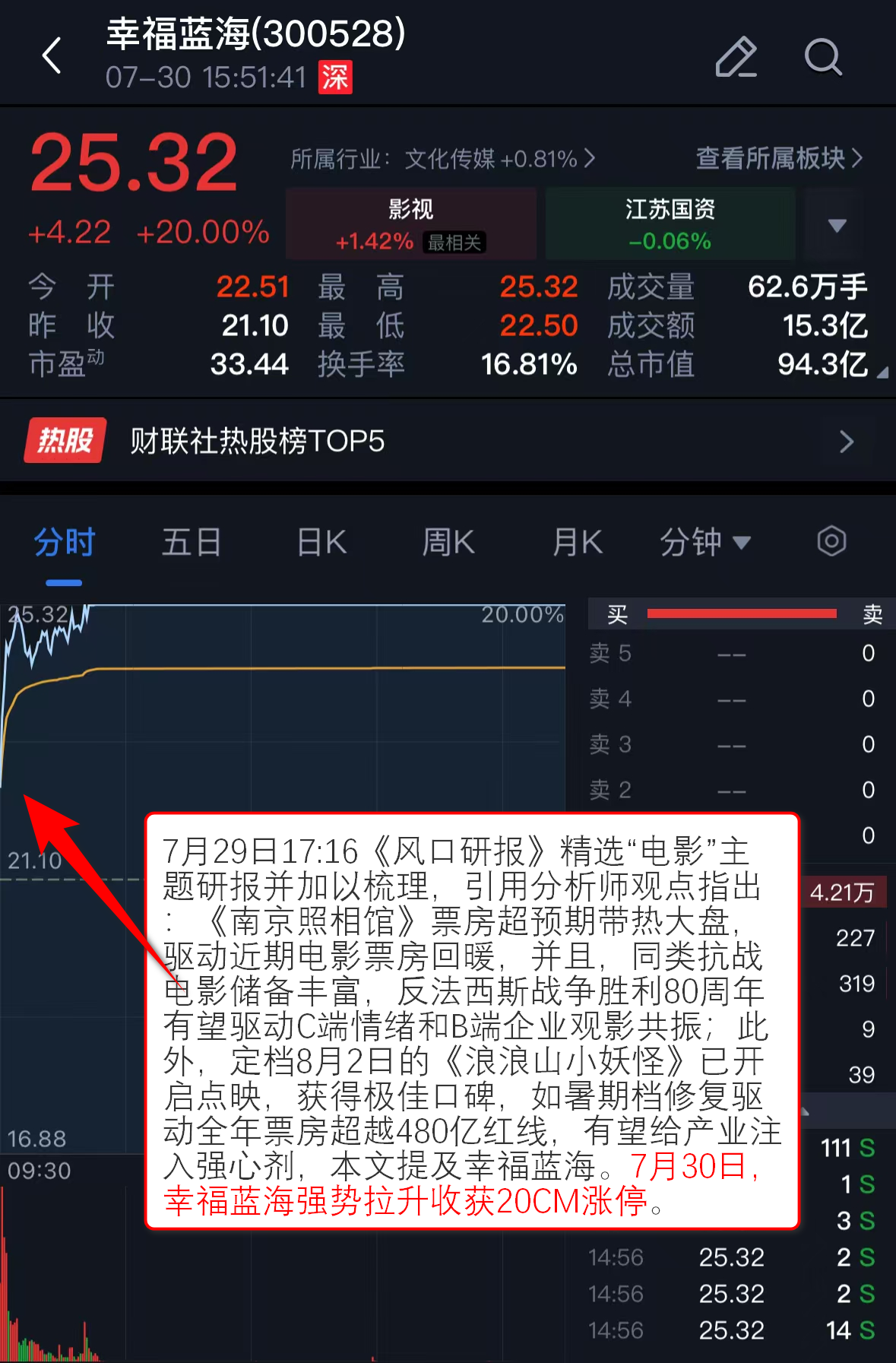Viewport: 896px width, 1363px height.
Task: Switch to the 分时 chart tab
Action: click(64, 543)
